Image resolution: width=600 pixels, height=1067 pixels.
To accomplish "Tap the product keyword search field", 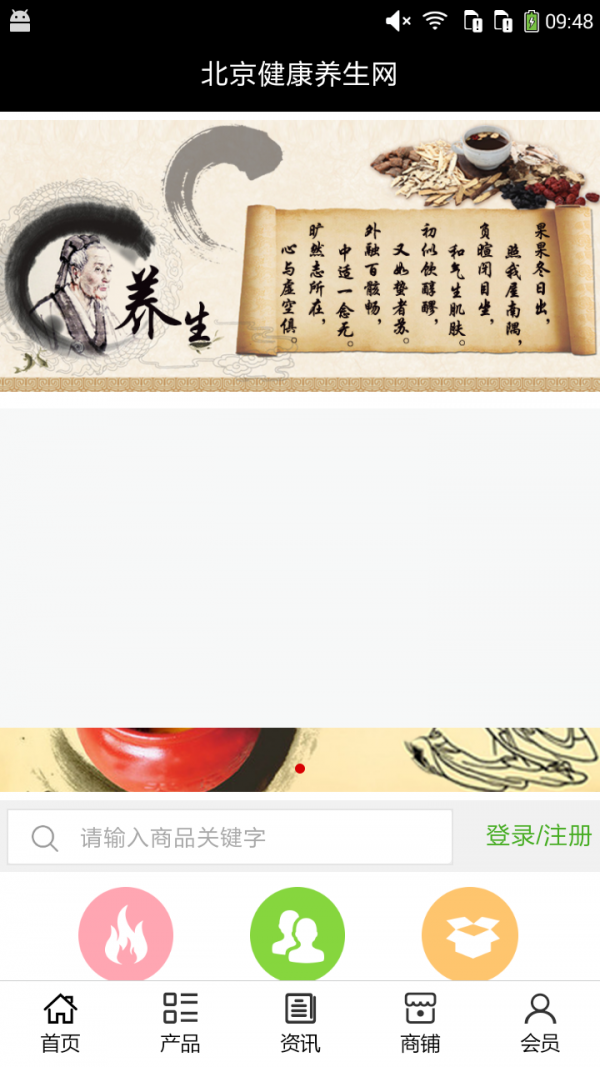I will point(230,837).
